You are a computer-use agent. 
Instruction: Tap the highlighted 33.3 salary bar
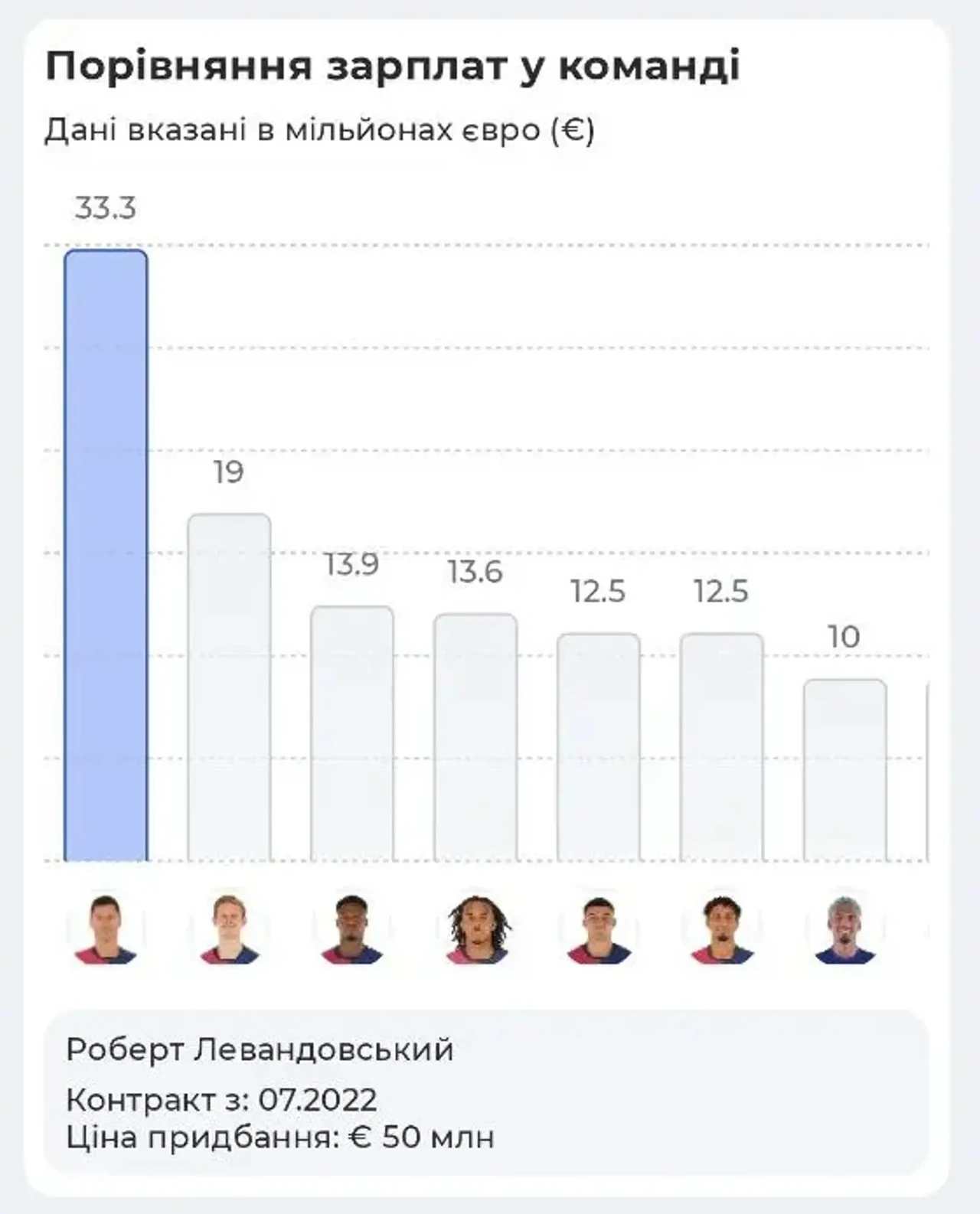pos(106,556)
